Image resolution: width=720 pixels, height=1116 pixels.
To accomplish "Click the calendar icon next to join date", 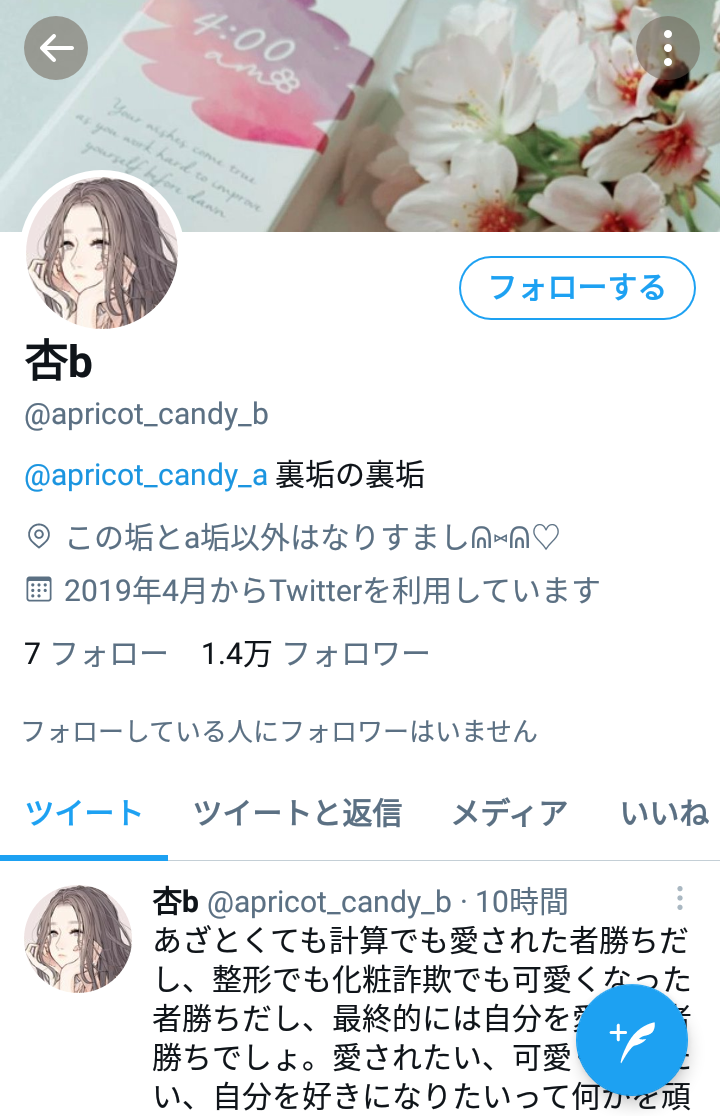I will tap(36, 590).
